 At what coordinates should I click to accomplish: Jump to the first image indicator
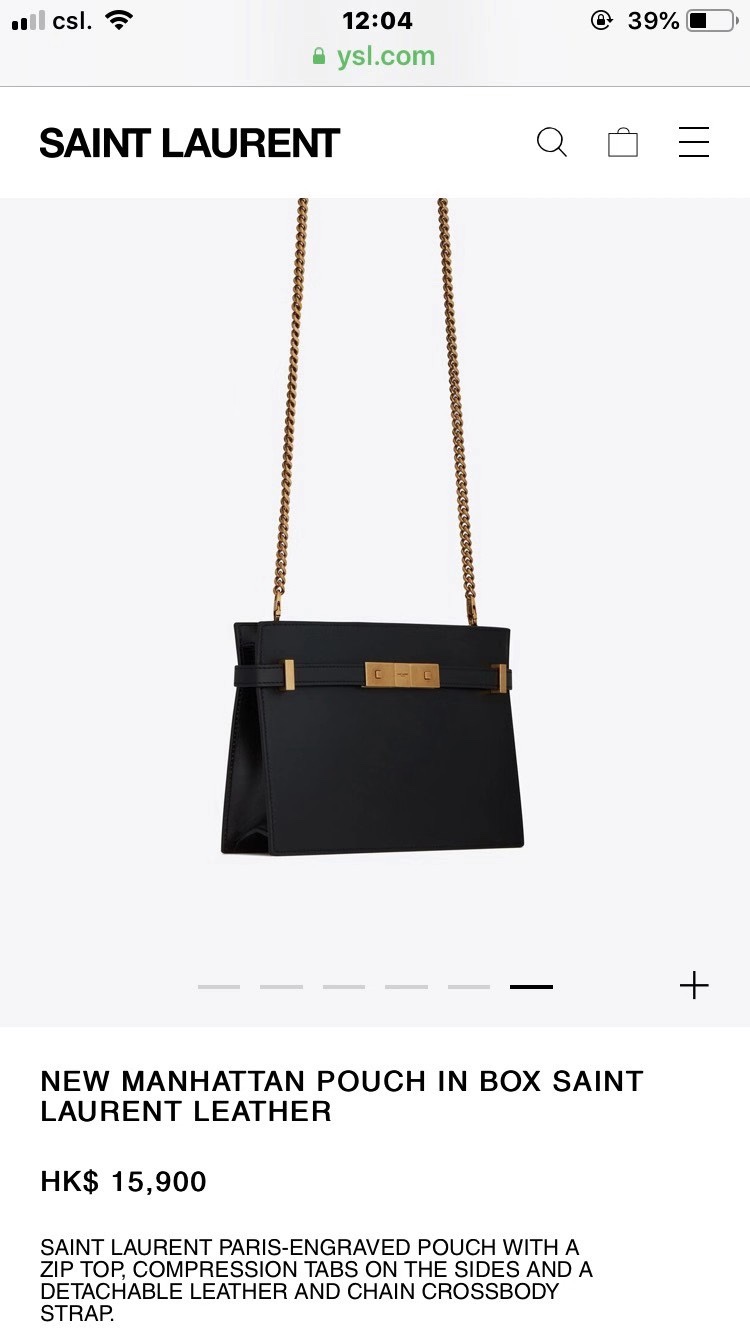pos(219,987)
